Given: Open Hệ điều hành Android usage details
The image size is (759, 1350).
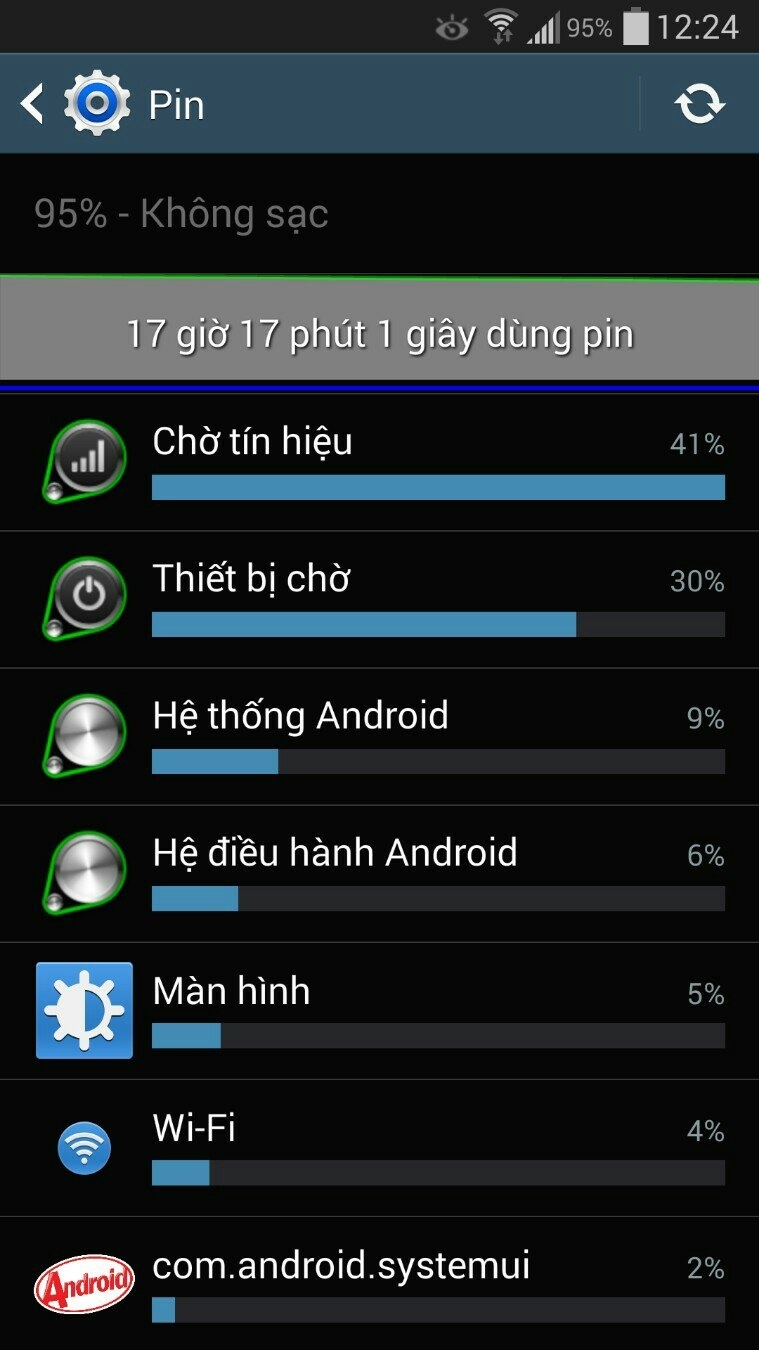Looking at the screenshot, I should pos(380,873).
